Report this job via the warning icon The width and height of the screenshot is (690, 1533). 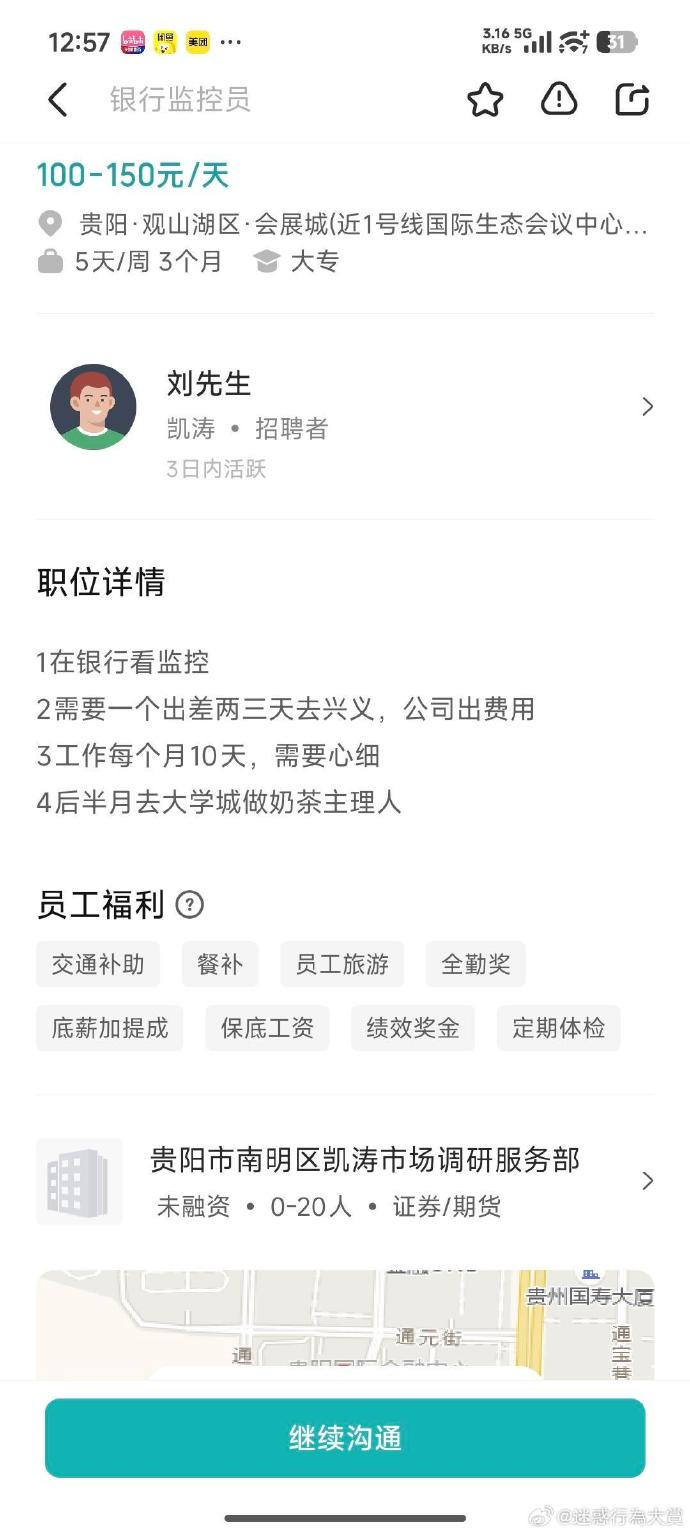click(559, 100)
